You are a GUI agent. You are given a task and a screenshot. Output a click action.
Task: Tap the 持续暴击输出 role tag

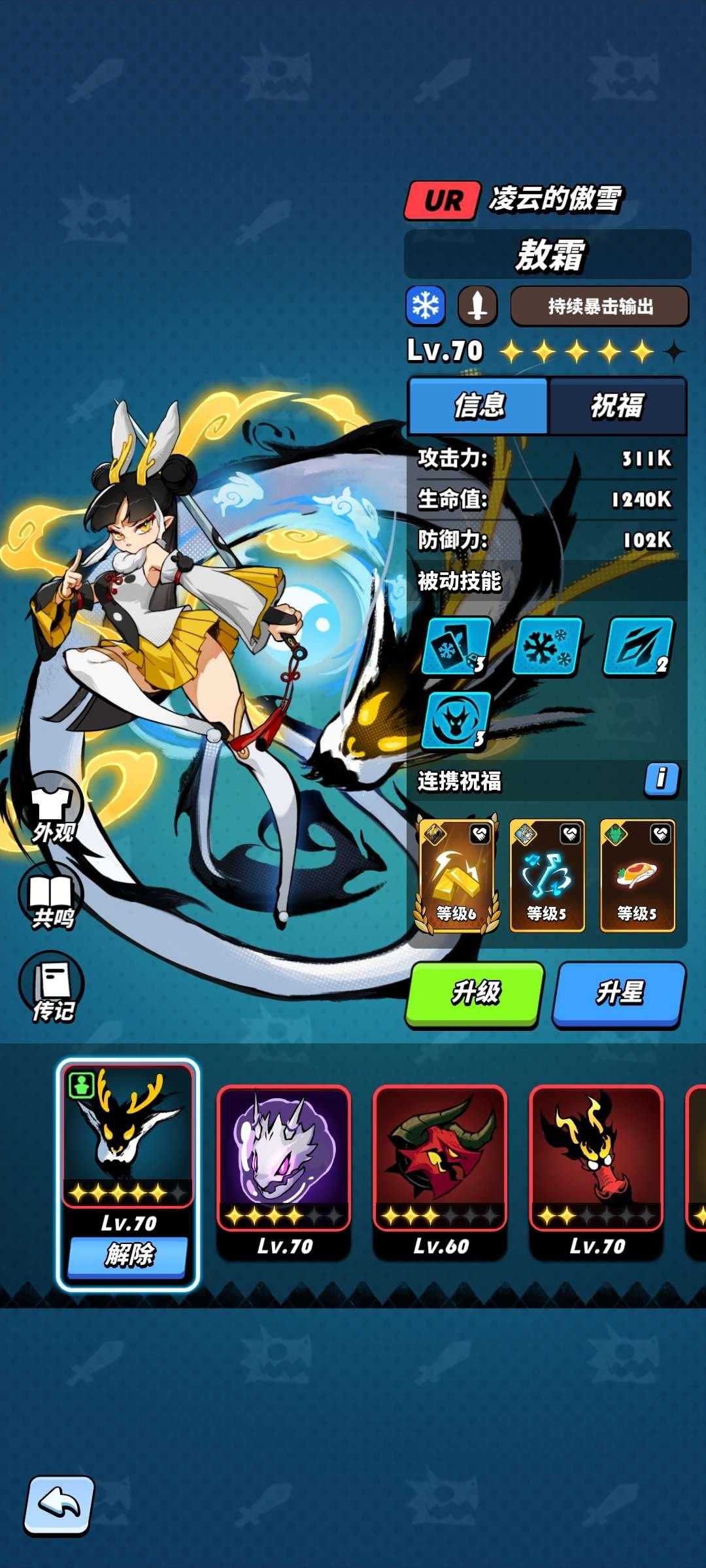pos(599,306)
